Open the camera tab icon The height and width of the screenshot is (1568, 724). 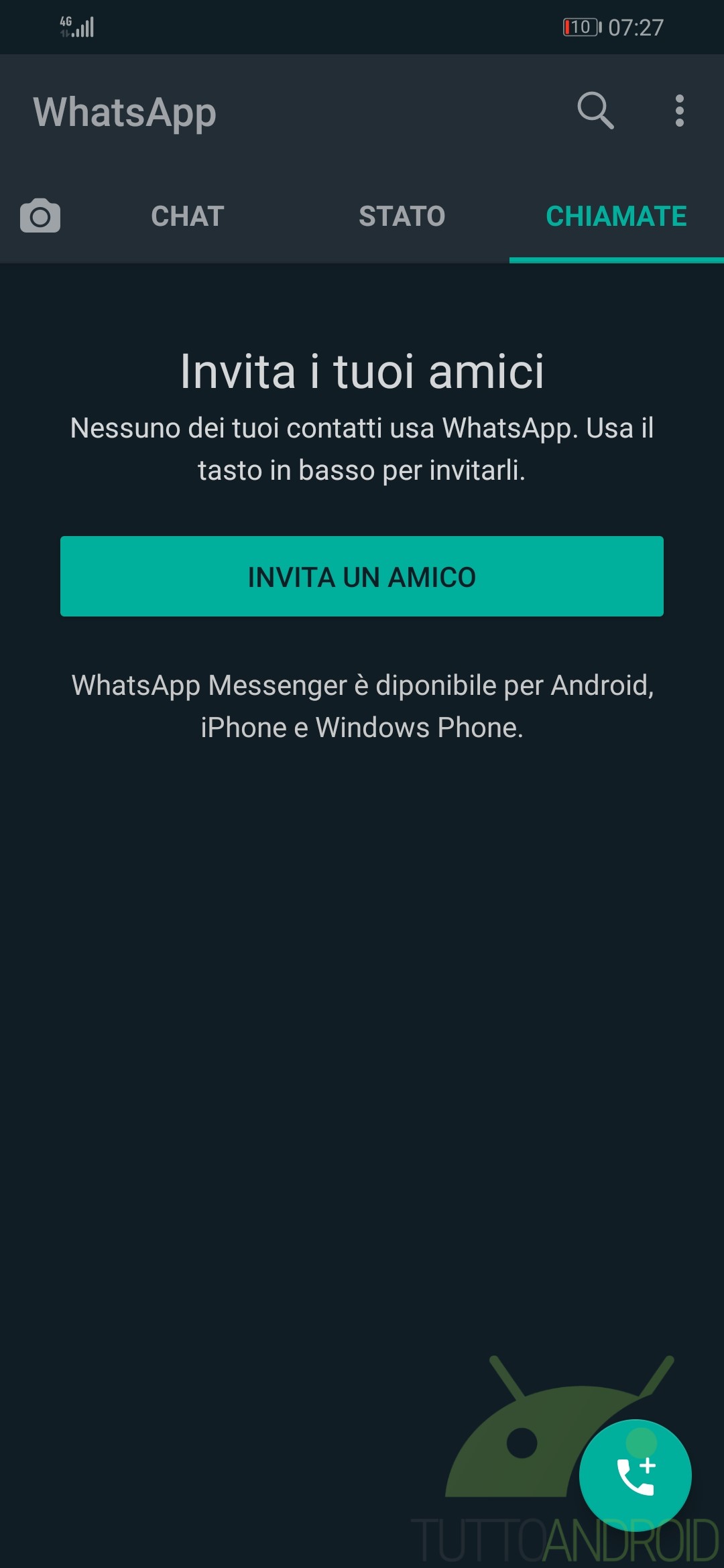click(40, 216)
